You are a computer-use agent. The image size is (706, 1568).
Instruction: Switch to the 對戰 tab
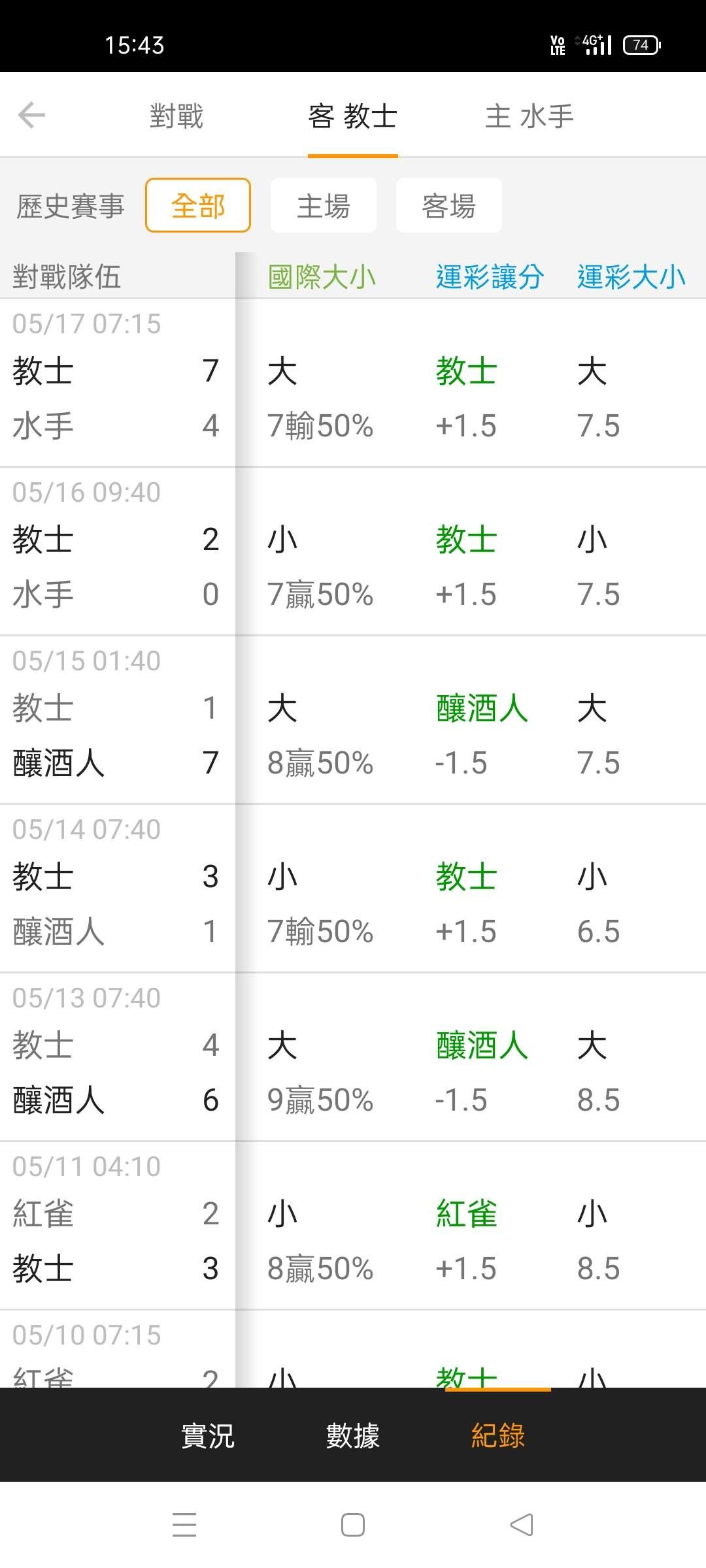click(x=176, y=116)
